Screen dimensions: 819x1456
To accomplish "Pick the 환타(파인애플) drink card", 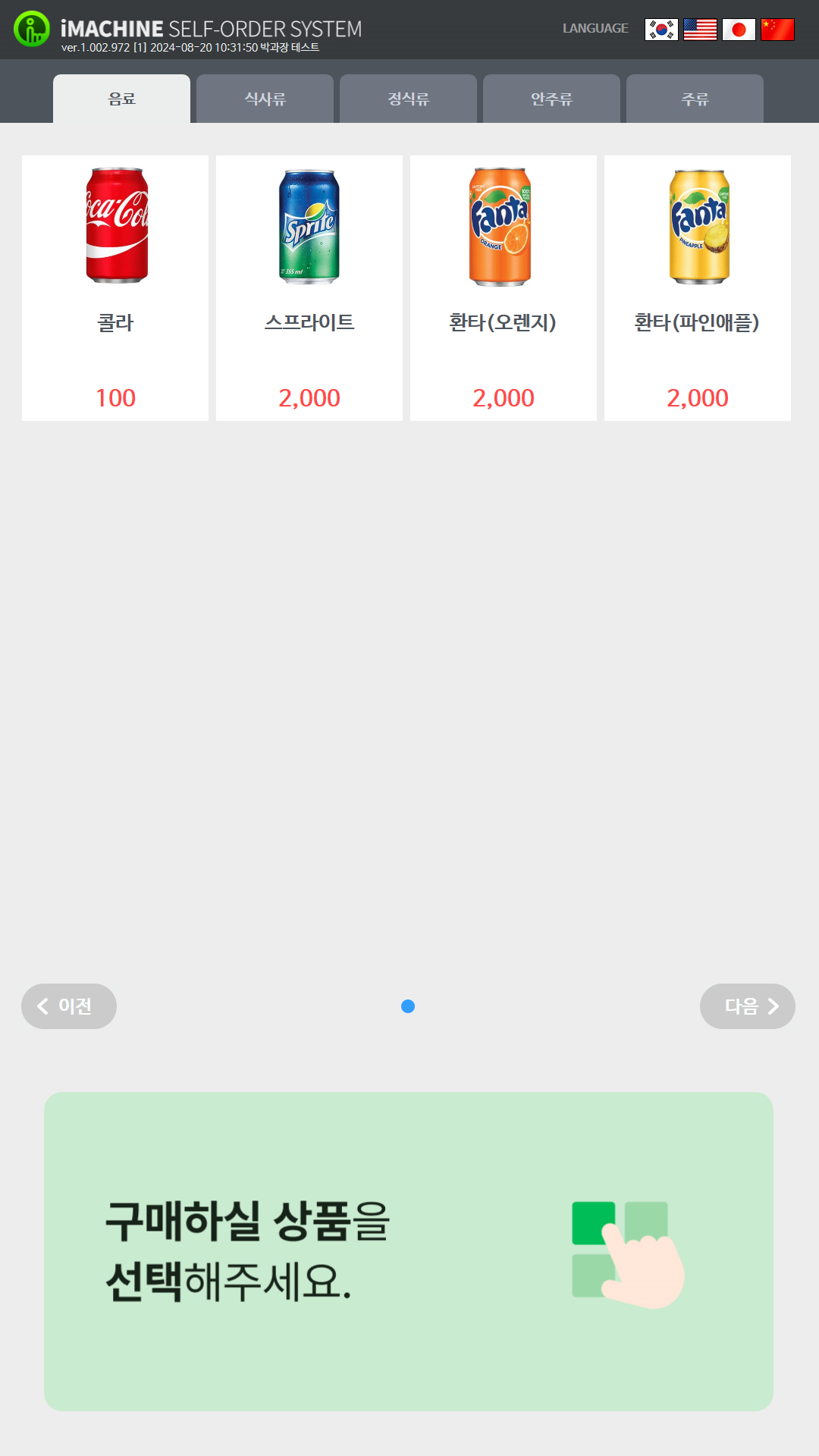I will click(698, 288).
